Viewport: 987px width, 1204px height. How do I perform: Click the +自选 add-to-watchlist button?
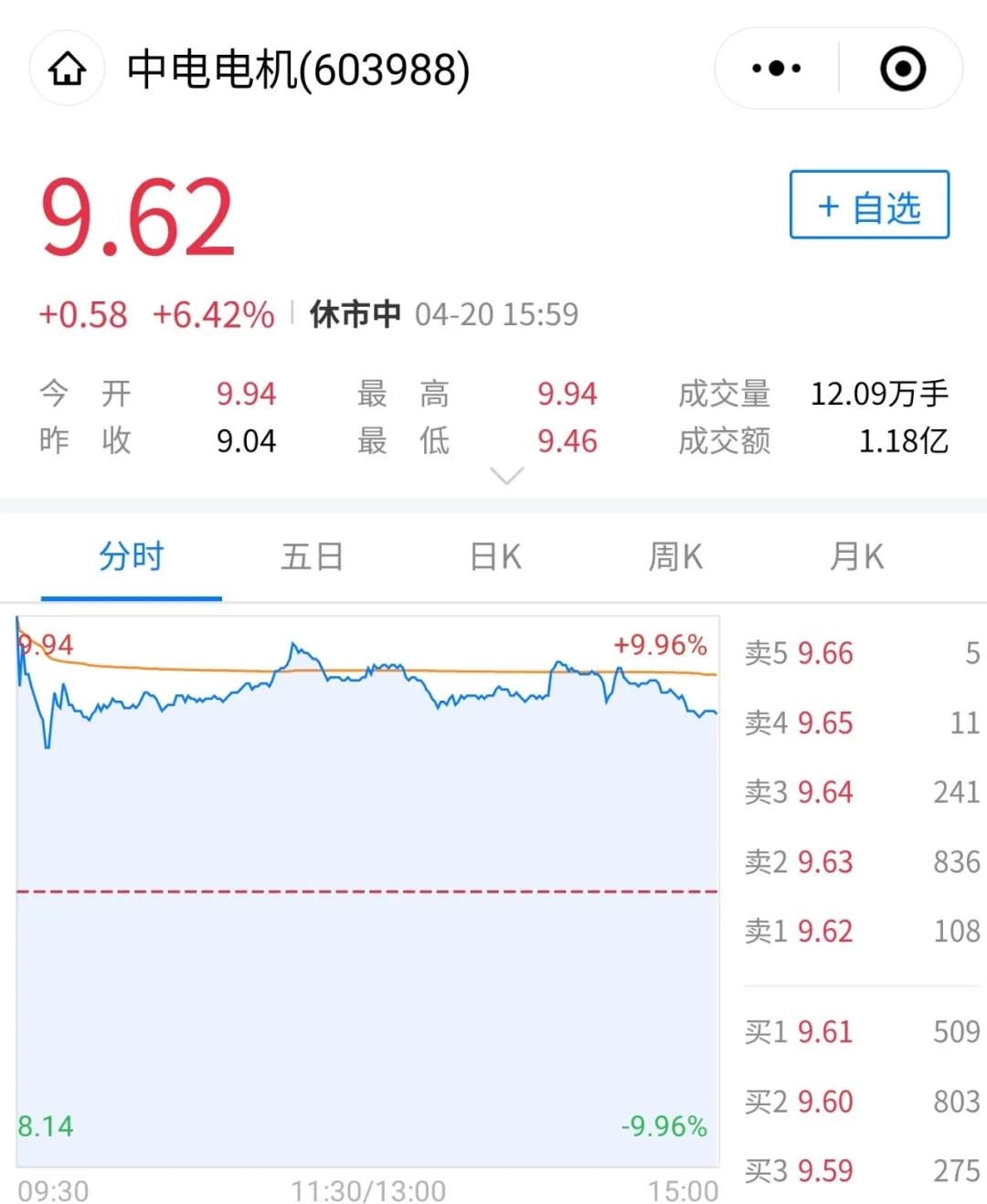pos(868,206)
